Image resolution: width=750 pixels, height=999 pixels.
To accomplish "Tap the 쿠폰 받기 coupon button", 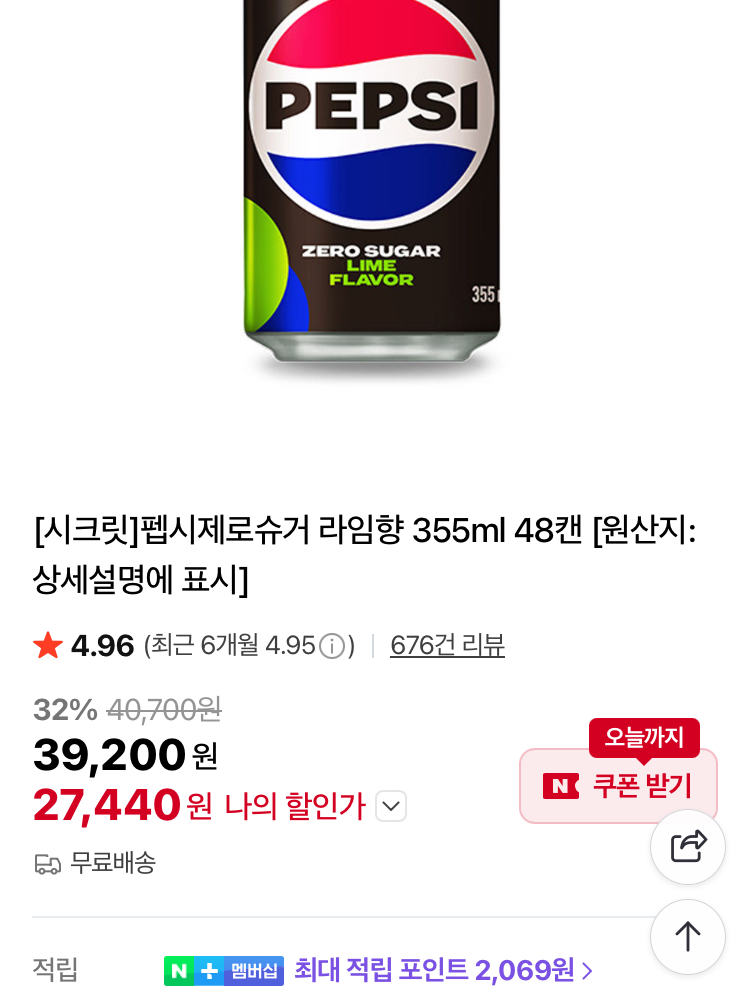I will [618, 786].
